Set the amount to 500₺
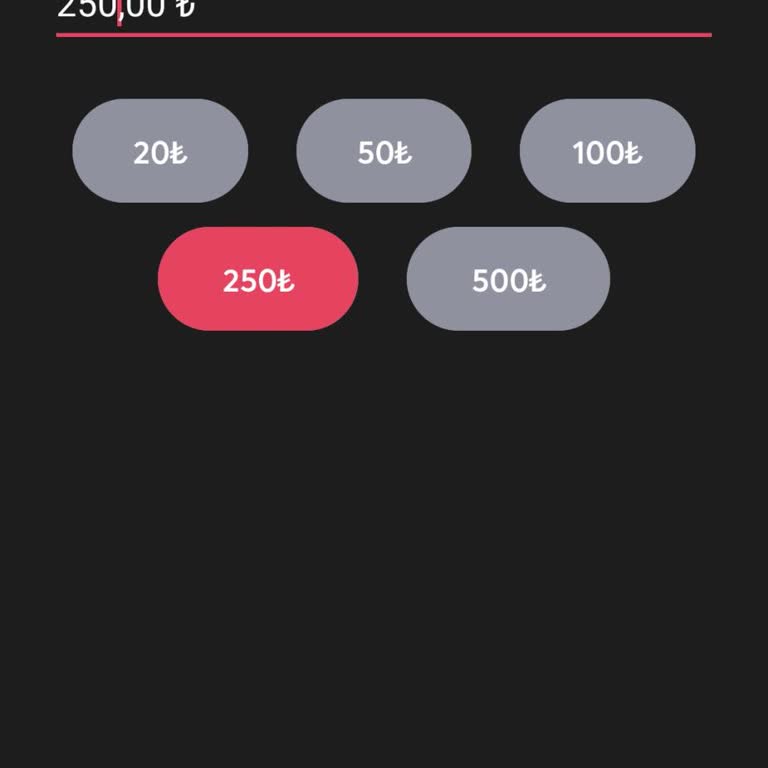 [508, 280]
